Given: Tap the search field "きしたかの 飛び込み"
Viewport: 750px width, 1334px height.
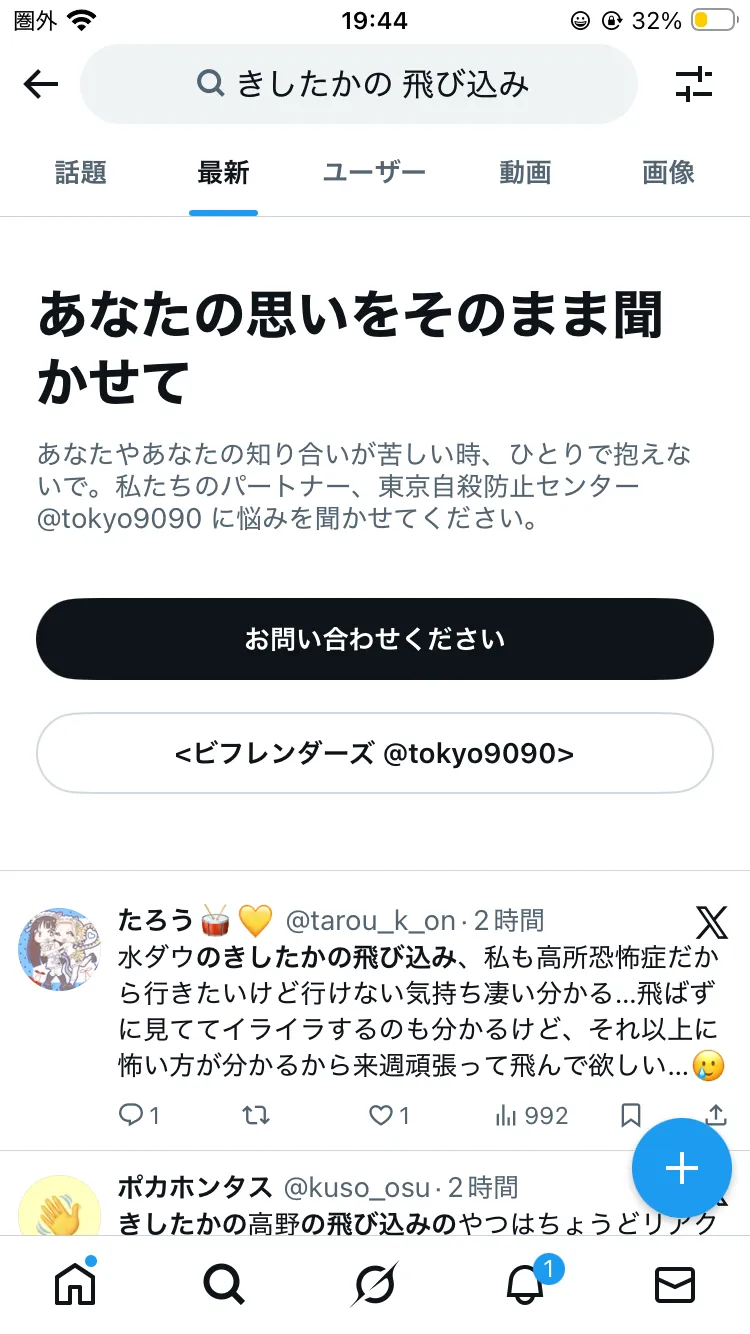Looking at the screenshot, I should (x=358, y=85).
